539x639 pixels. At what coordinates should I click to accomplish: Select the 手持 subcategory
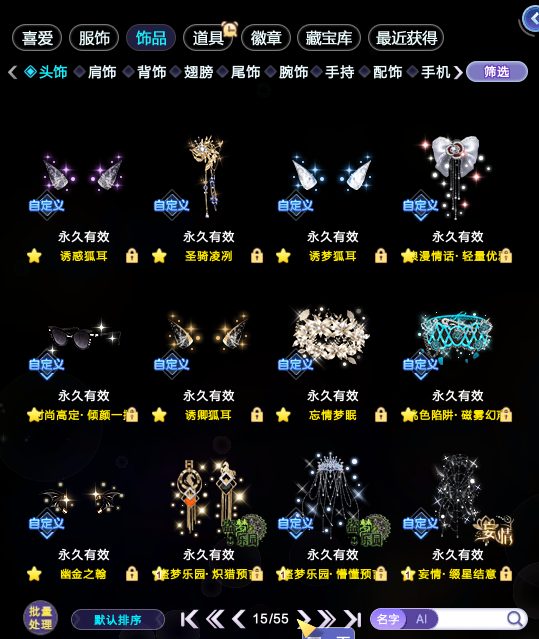[339, 72]
